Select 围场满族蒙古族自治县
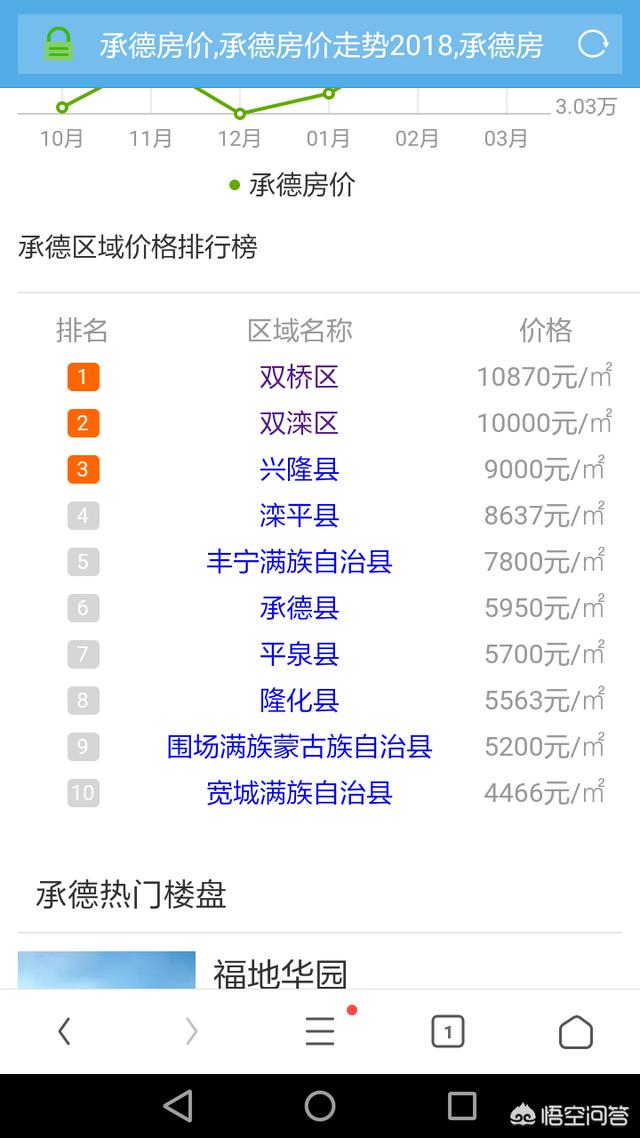Viewport: 640px width, 1138px height. [x=299, y=747]
